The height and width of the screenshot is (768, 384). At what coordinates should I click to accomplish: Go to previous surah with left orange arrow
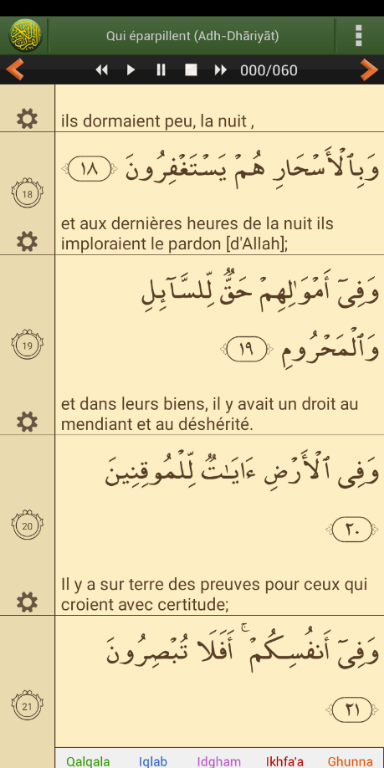(x=15, y=70)
